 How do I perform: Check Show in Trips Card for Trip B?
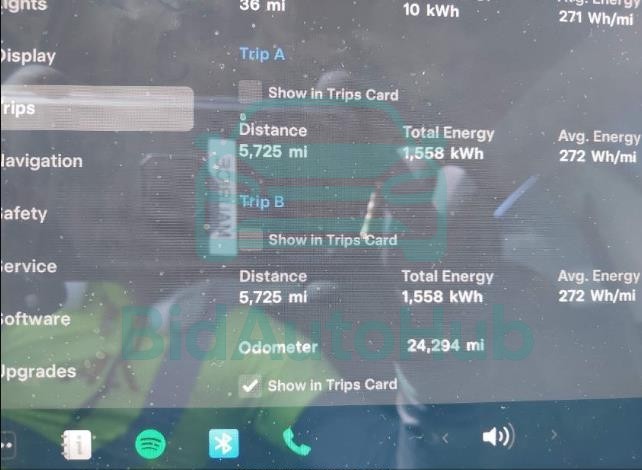coord(250,240)
